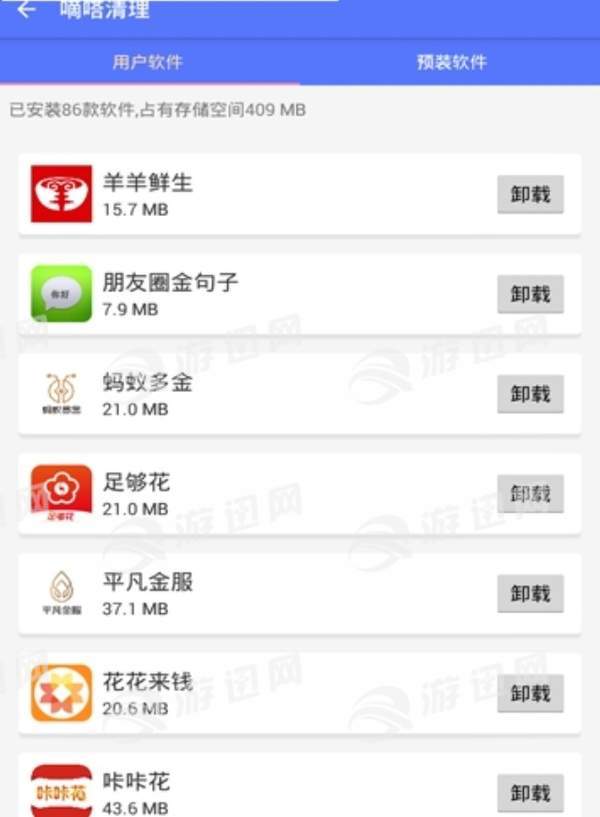
Task: Select the 用户软件 tab
Action: pyautogui.click(x=147, y=62)
